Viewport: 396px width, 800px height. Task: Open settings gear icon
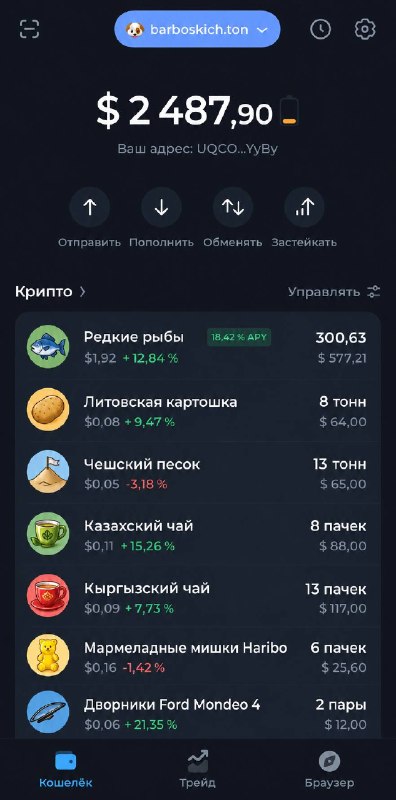[365, 29]
